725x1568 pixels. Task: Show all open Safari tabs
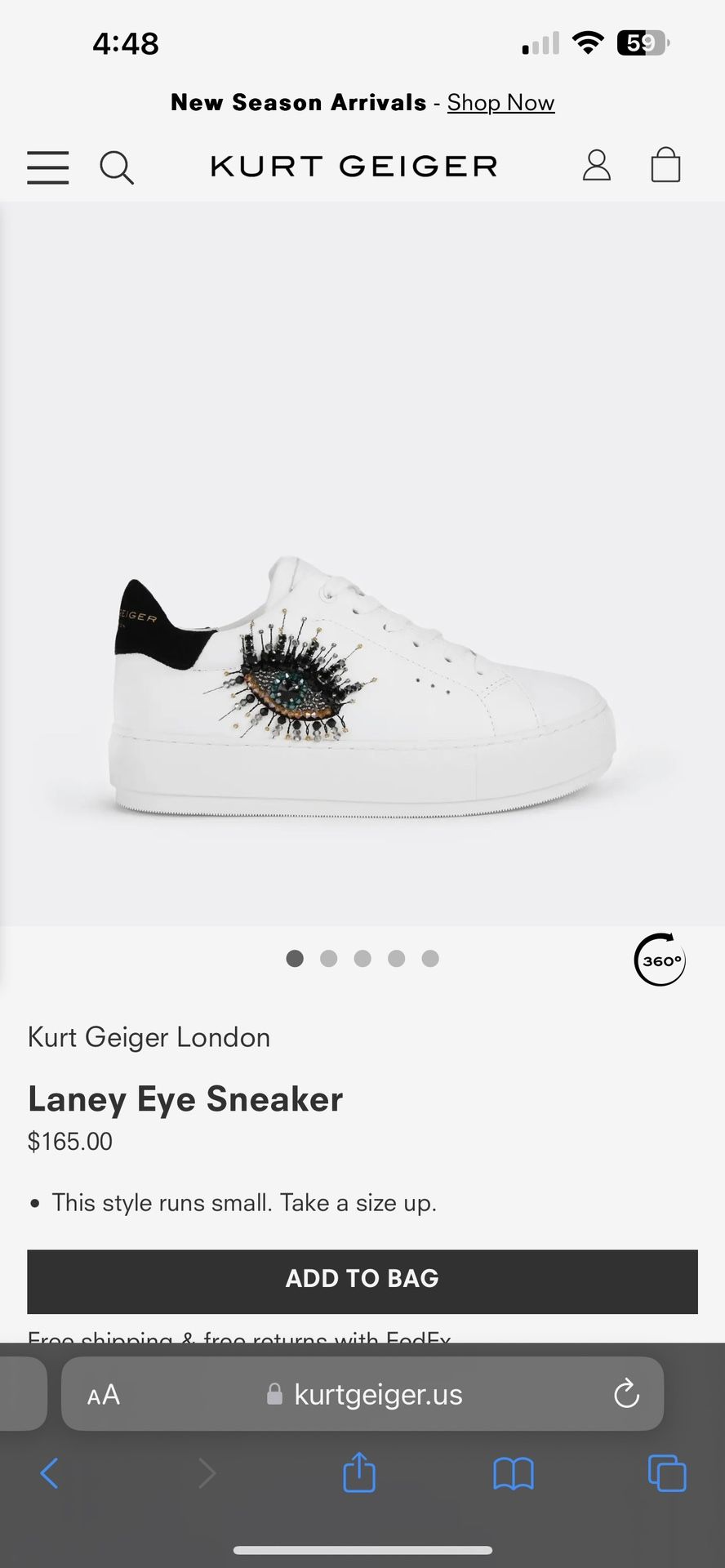tap(667, 1473)
